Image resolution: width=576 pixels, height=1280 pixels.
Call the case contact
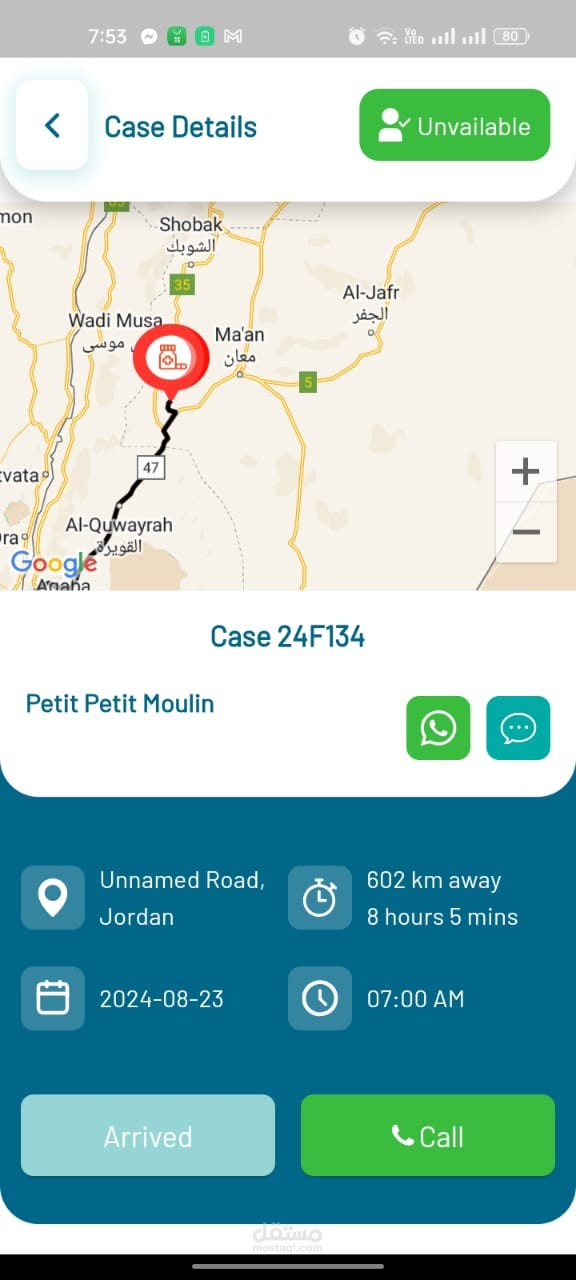428,1135
